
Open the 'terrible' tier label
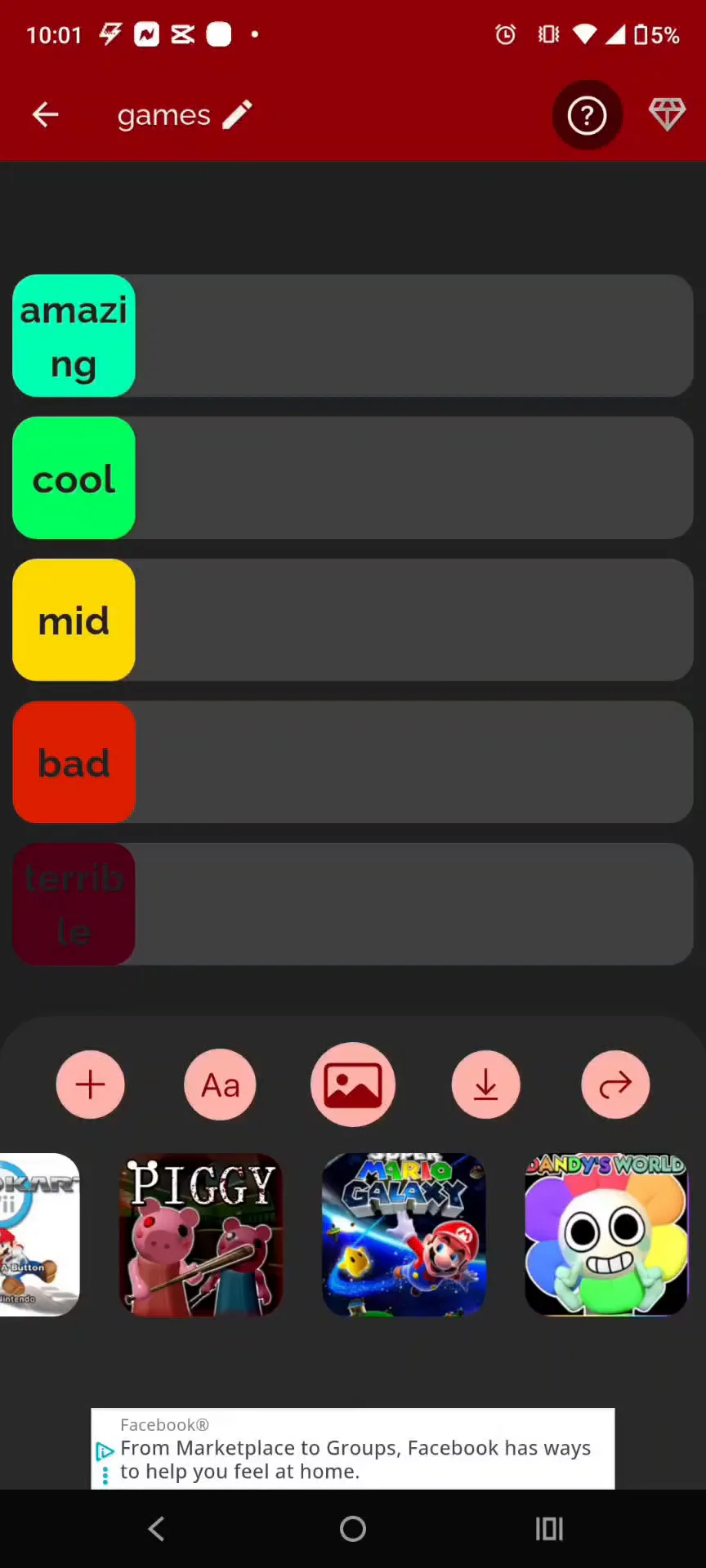(74, 904)
